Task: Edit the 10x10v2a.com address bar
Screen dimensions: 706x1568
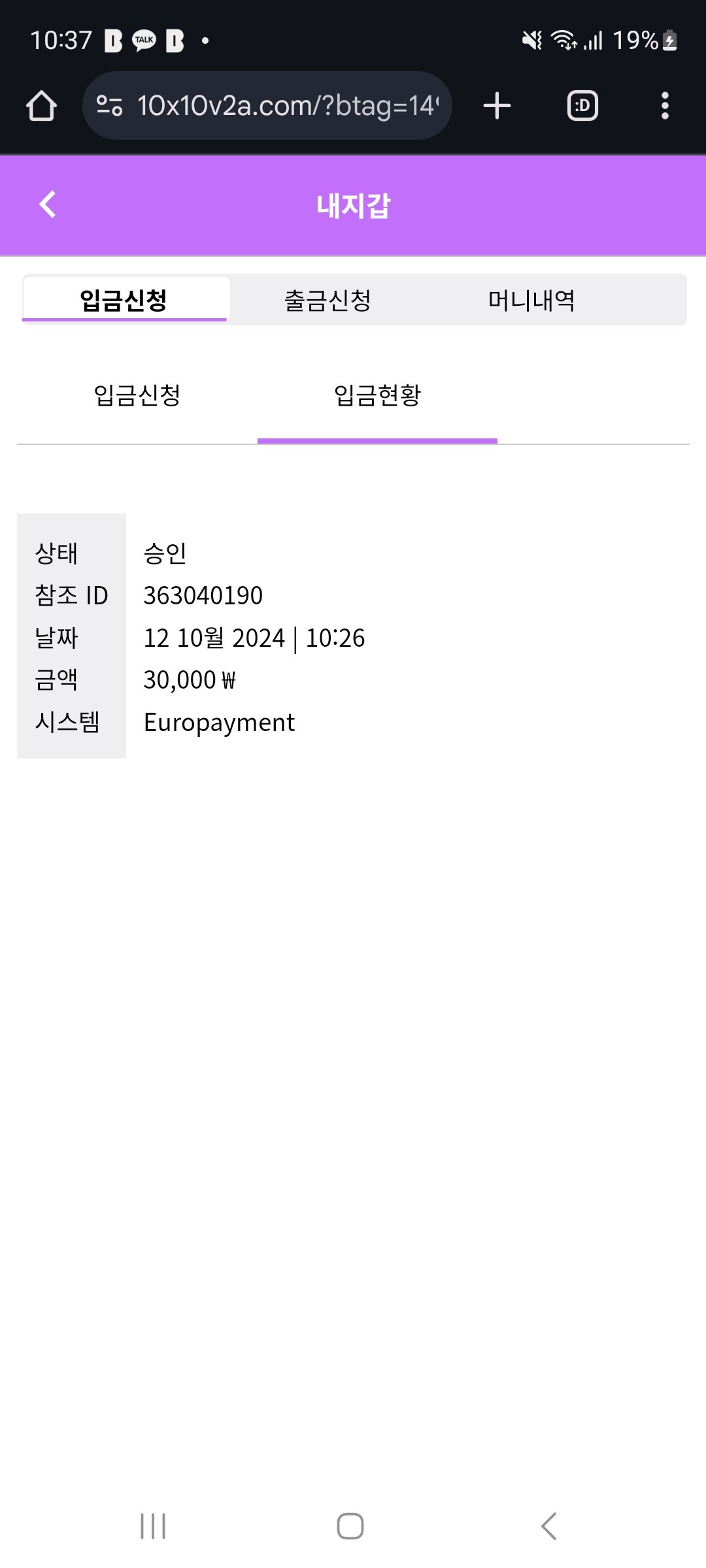Action: tap(286, 106)
